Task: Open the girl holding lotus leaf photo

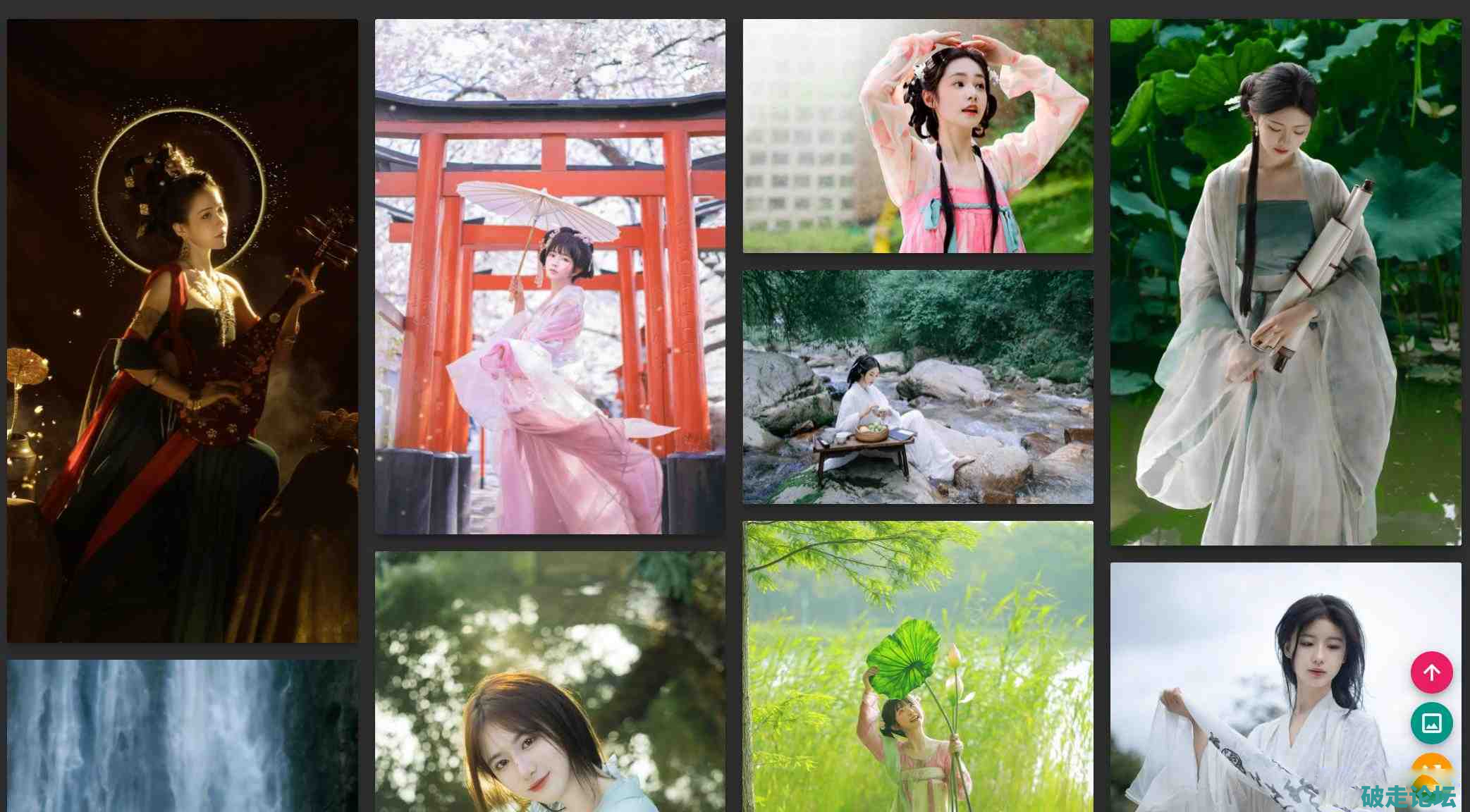Action: point(917,667)
